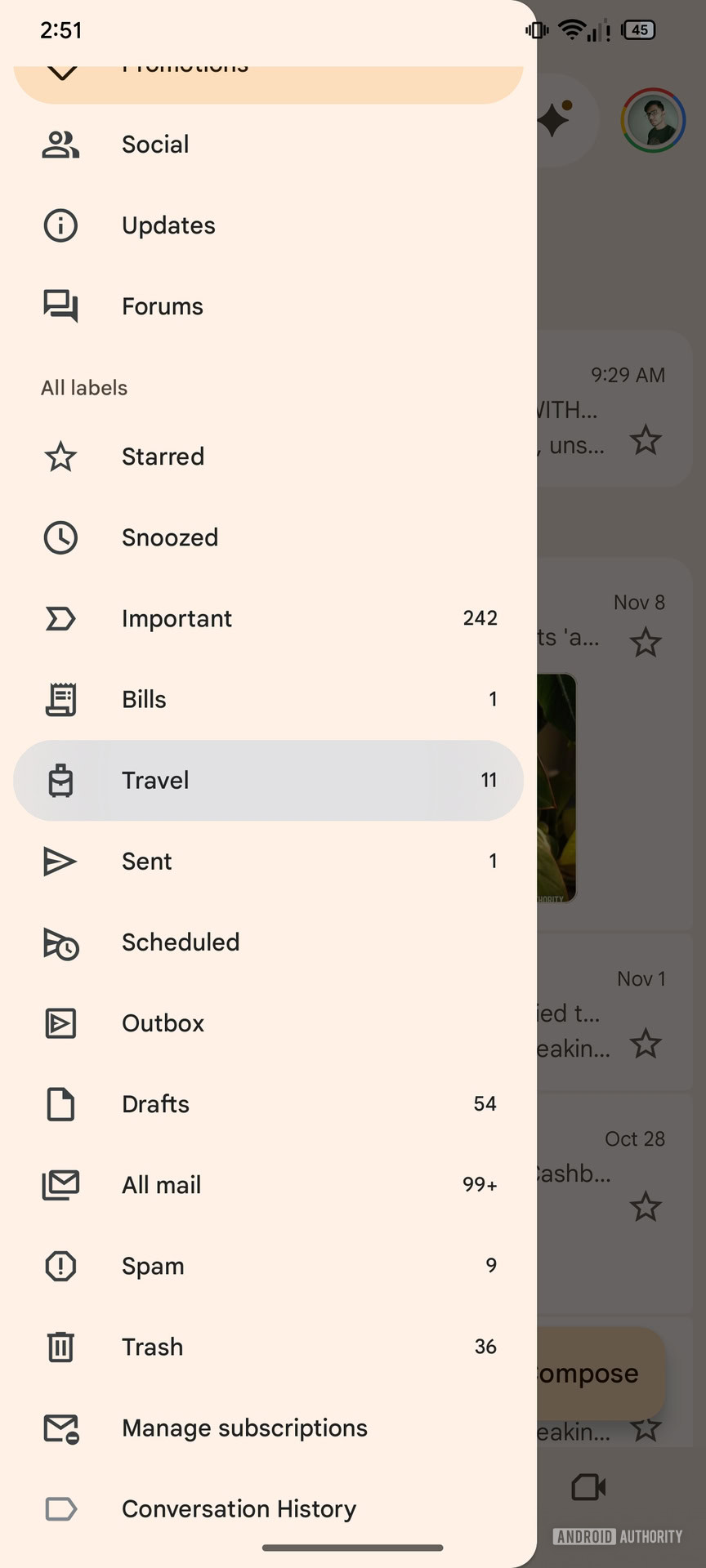This screenshot has width=706, height=1568.
Task: Star the email received at 9:29 AM
Action: (x=645, y=441)
